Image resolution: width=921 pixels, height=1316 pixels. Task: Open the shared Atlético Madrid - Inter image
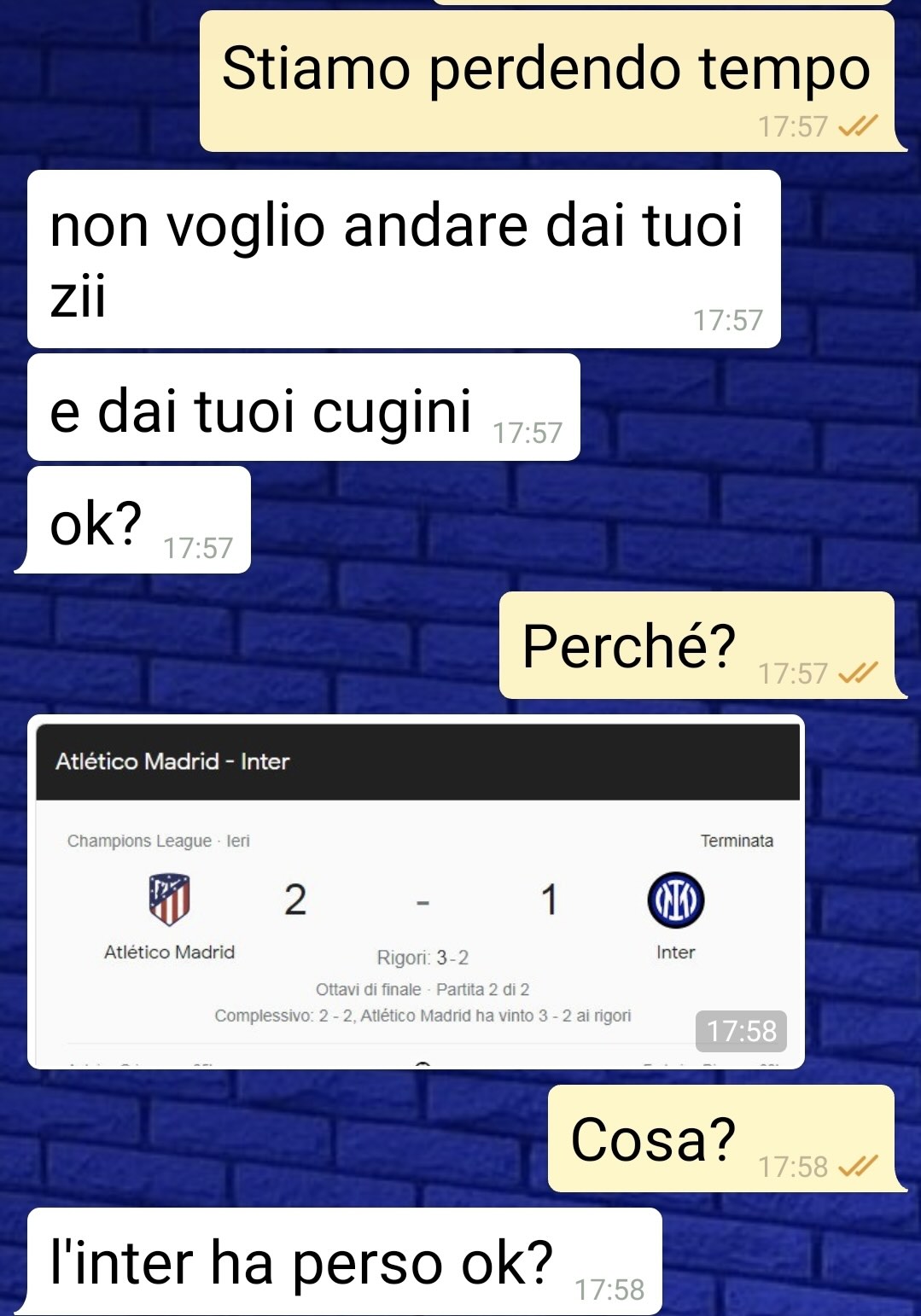pyautogui.click(x=417, y=892)
